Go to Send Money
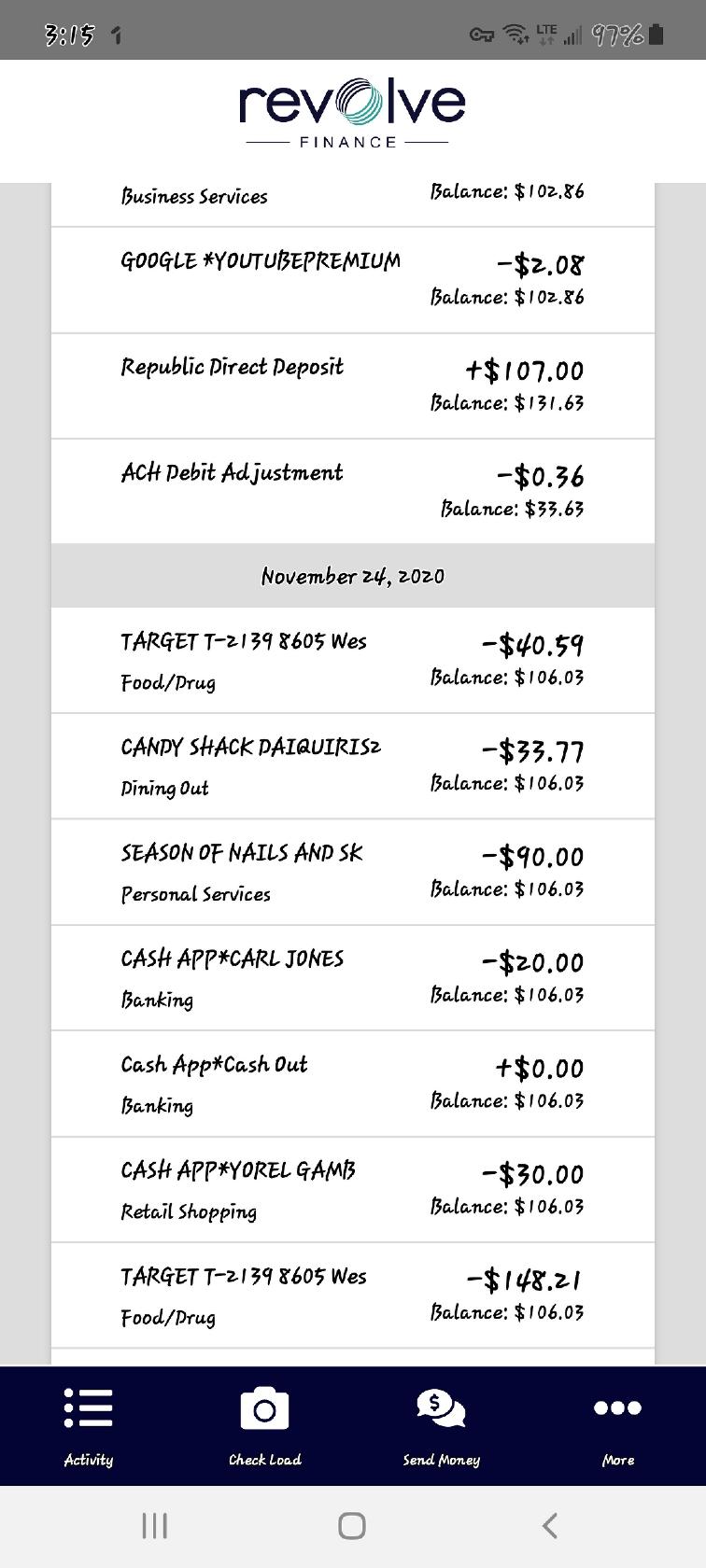 click(x=441, y=1426)
